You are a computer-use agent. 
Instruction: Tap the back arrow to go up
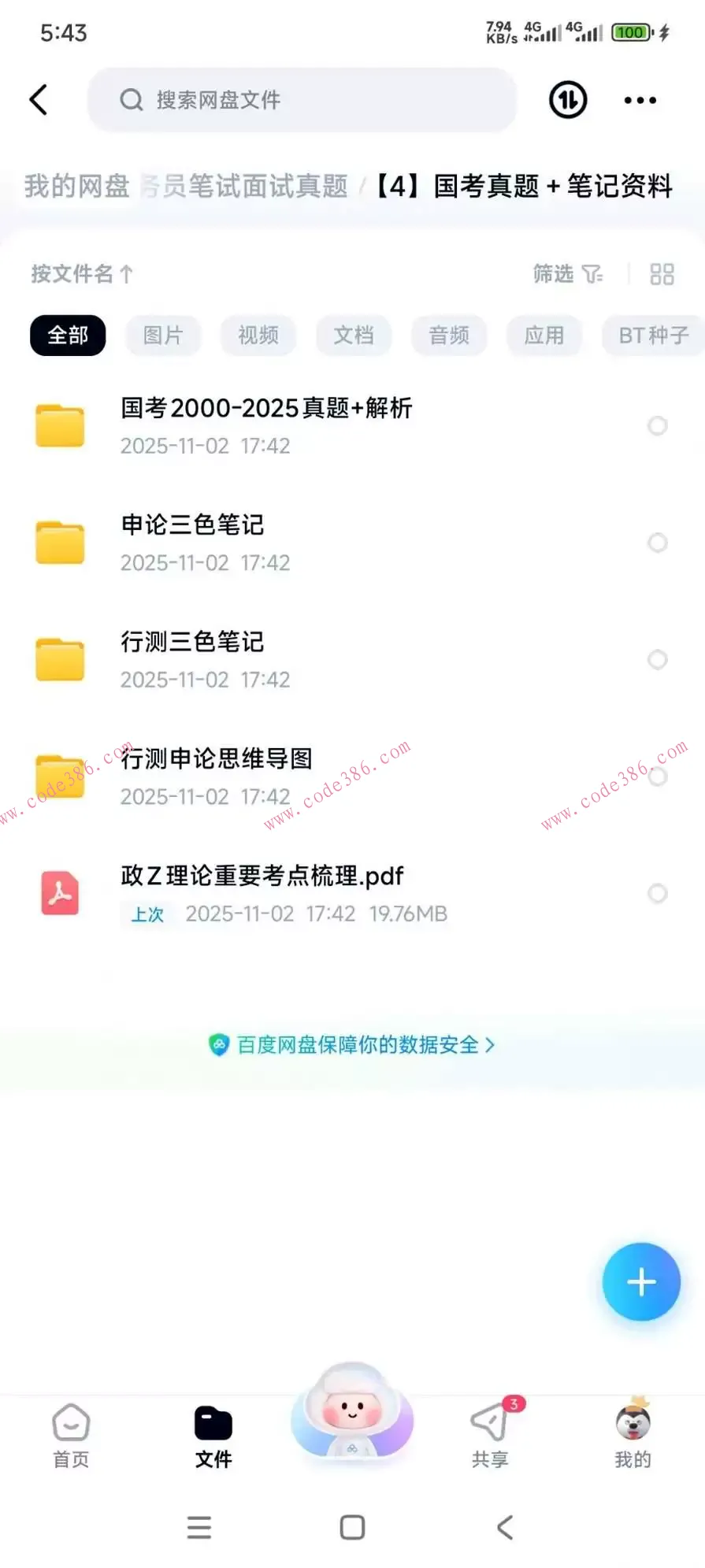(x=39, y=100)
